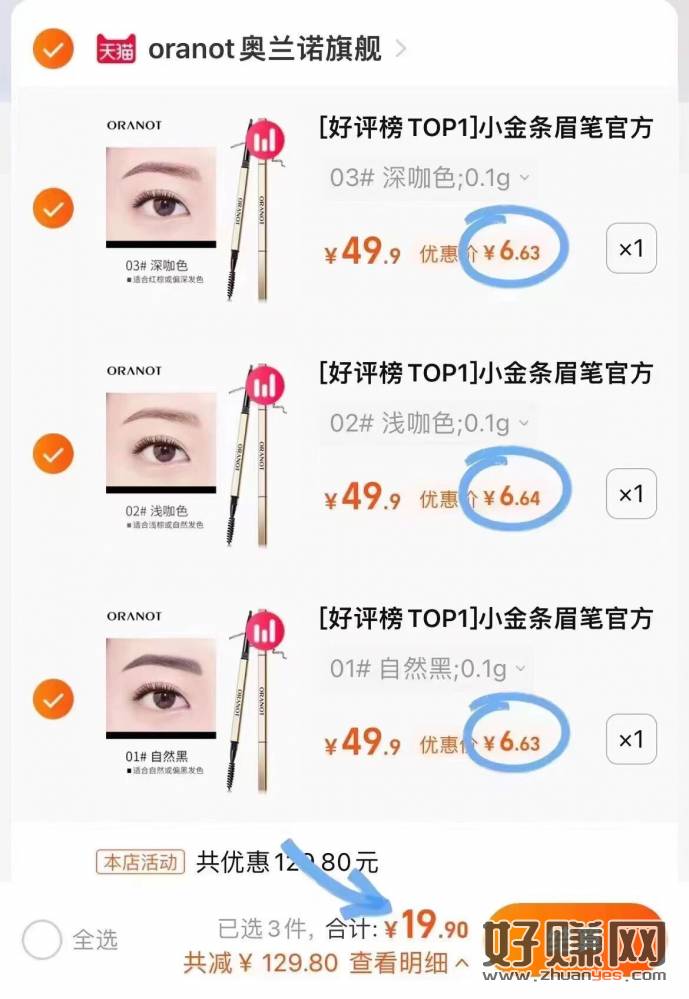Change the 01# 自然黑;0.1g variant
Image resolution: width=689 pixels, height=999 pixels.
pyautogui.click(x=430, y=668)
